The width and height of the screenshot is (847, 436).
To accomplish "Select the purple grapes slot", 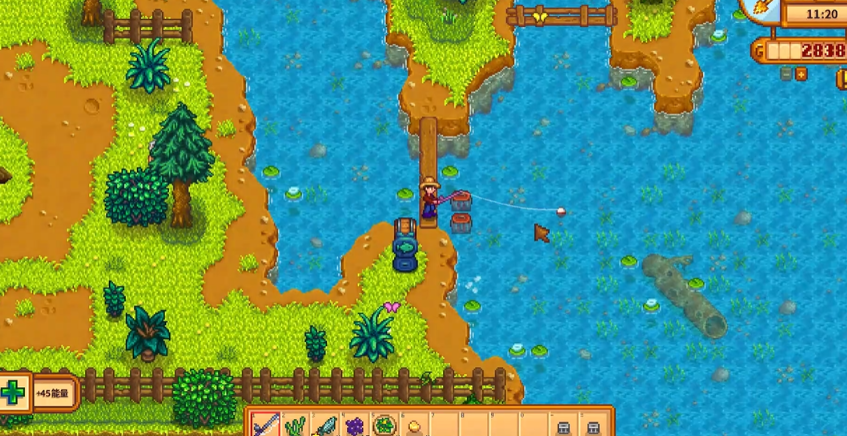I will [x=355, y=425].
